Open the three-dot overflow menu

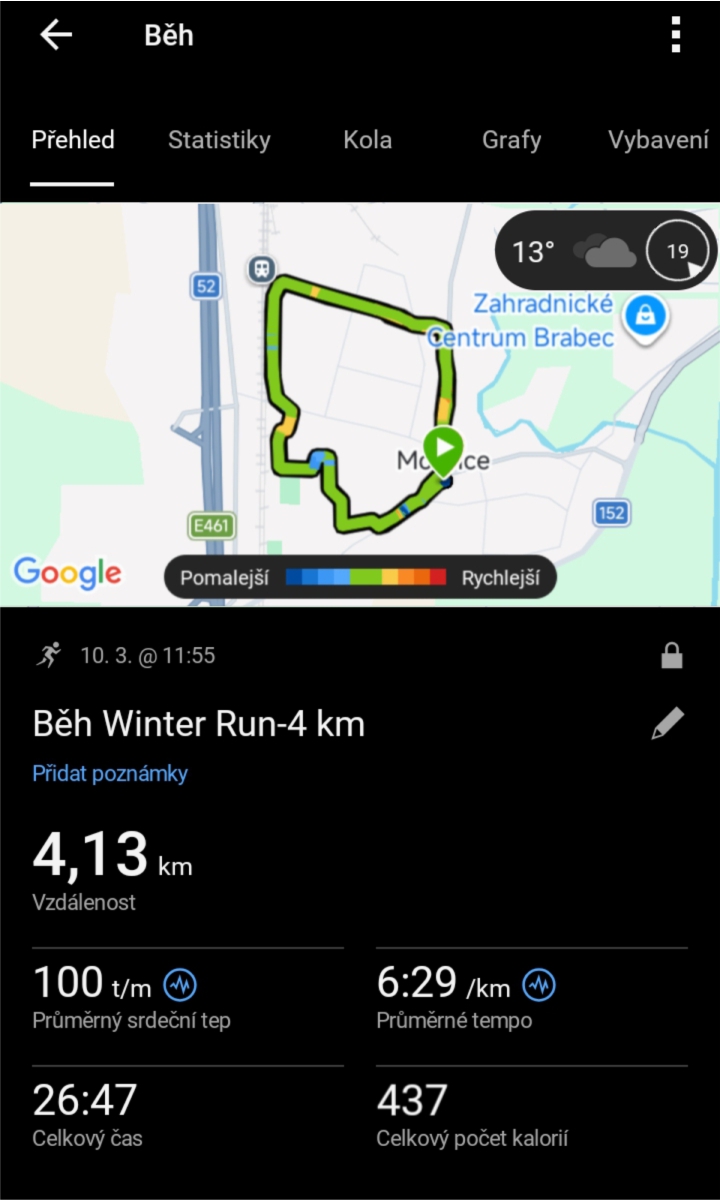[x=676, y=35]
